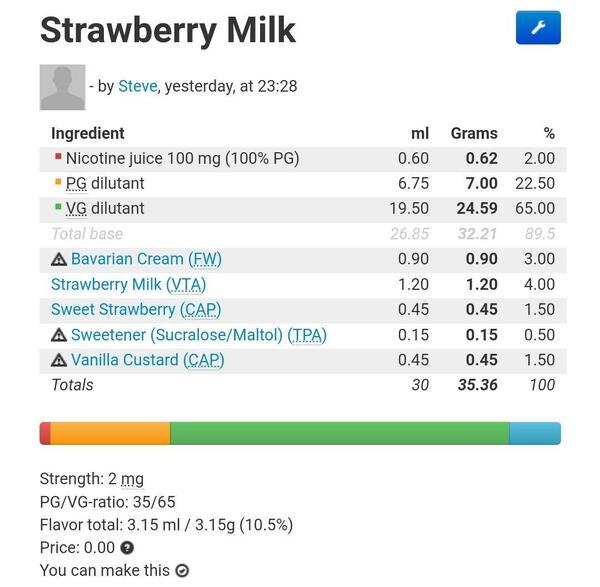Open the wrench tools button

[538, 28]
